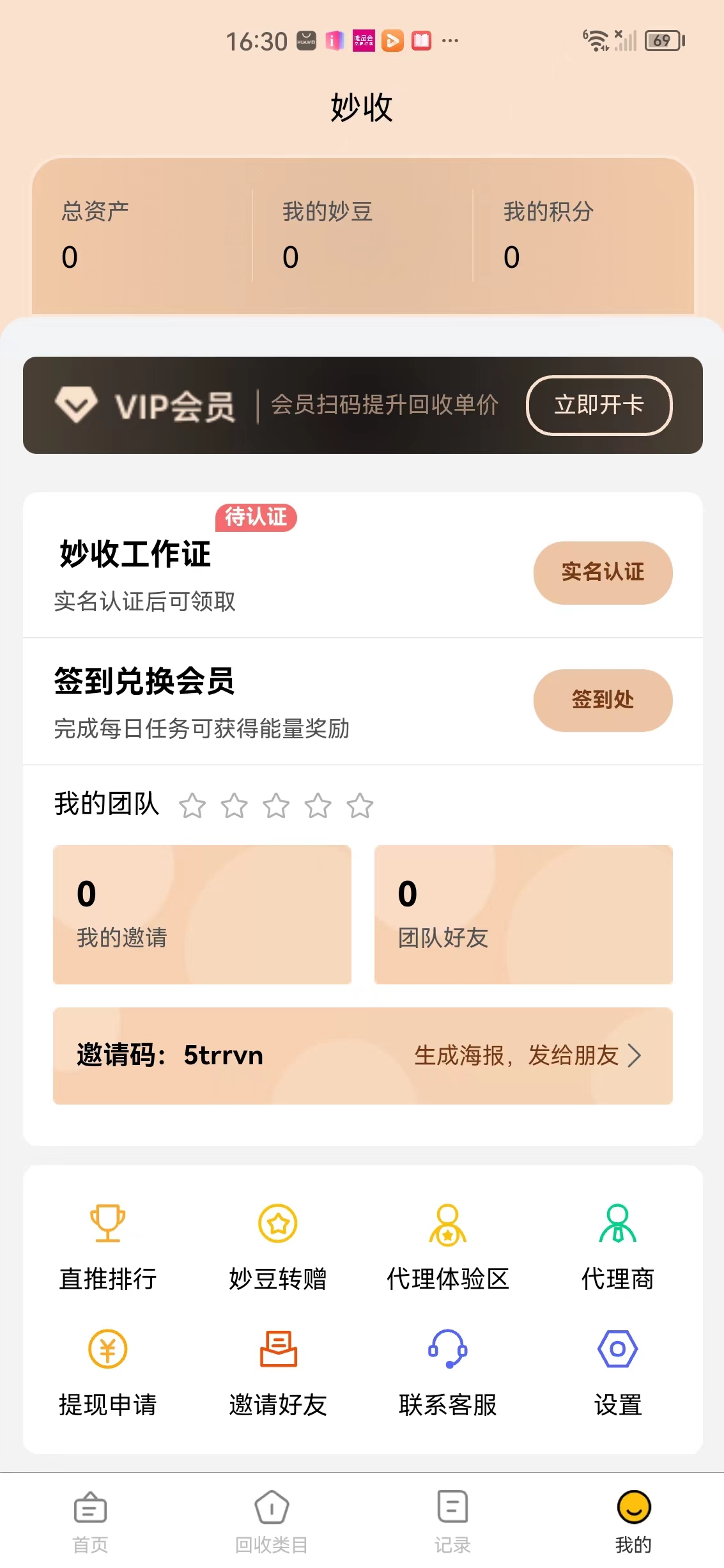Click the 团队好友 counter card

pos(523,915)
